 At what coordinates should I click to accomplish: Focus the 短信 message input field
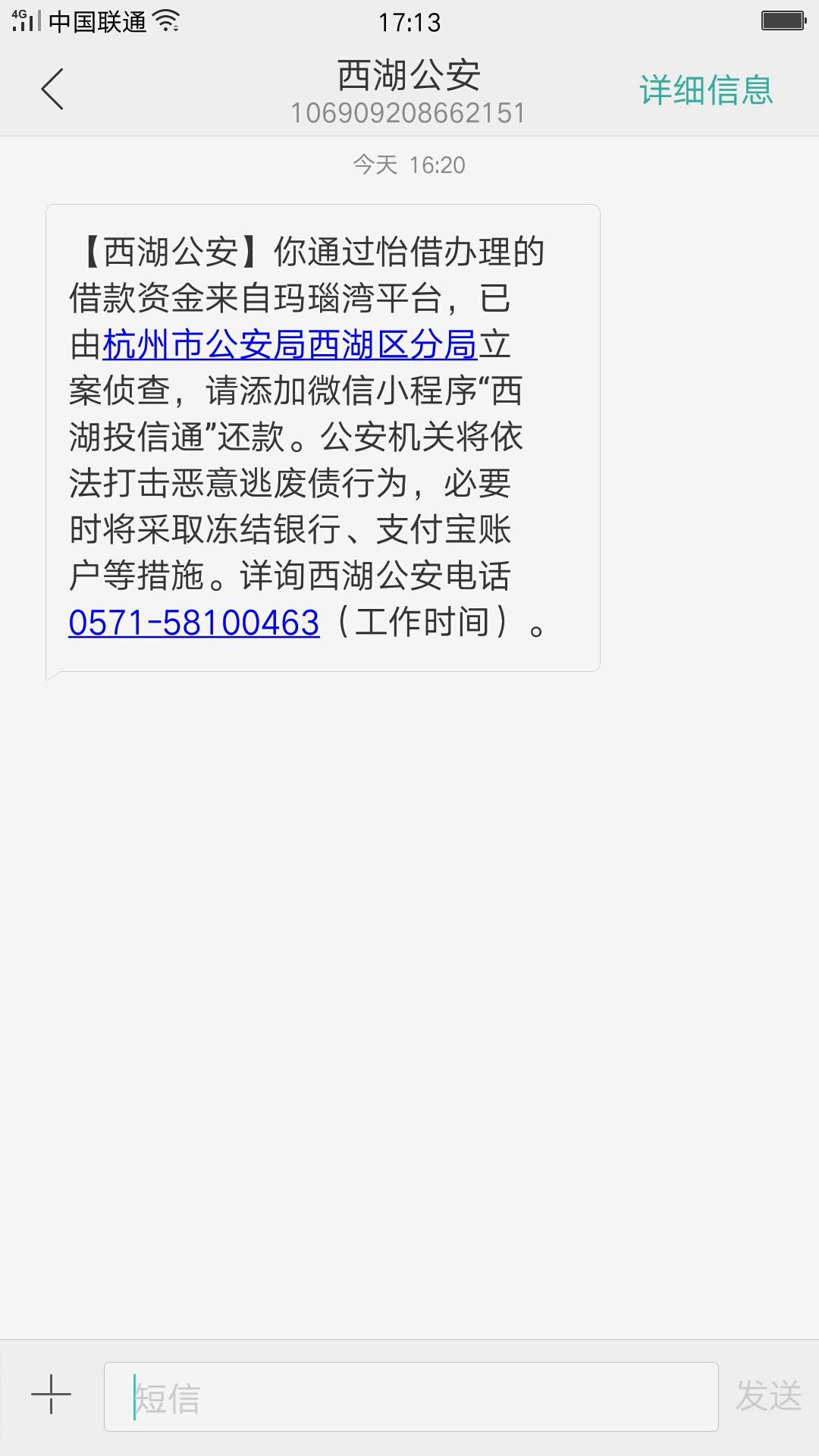point(411,1396)
